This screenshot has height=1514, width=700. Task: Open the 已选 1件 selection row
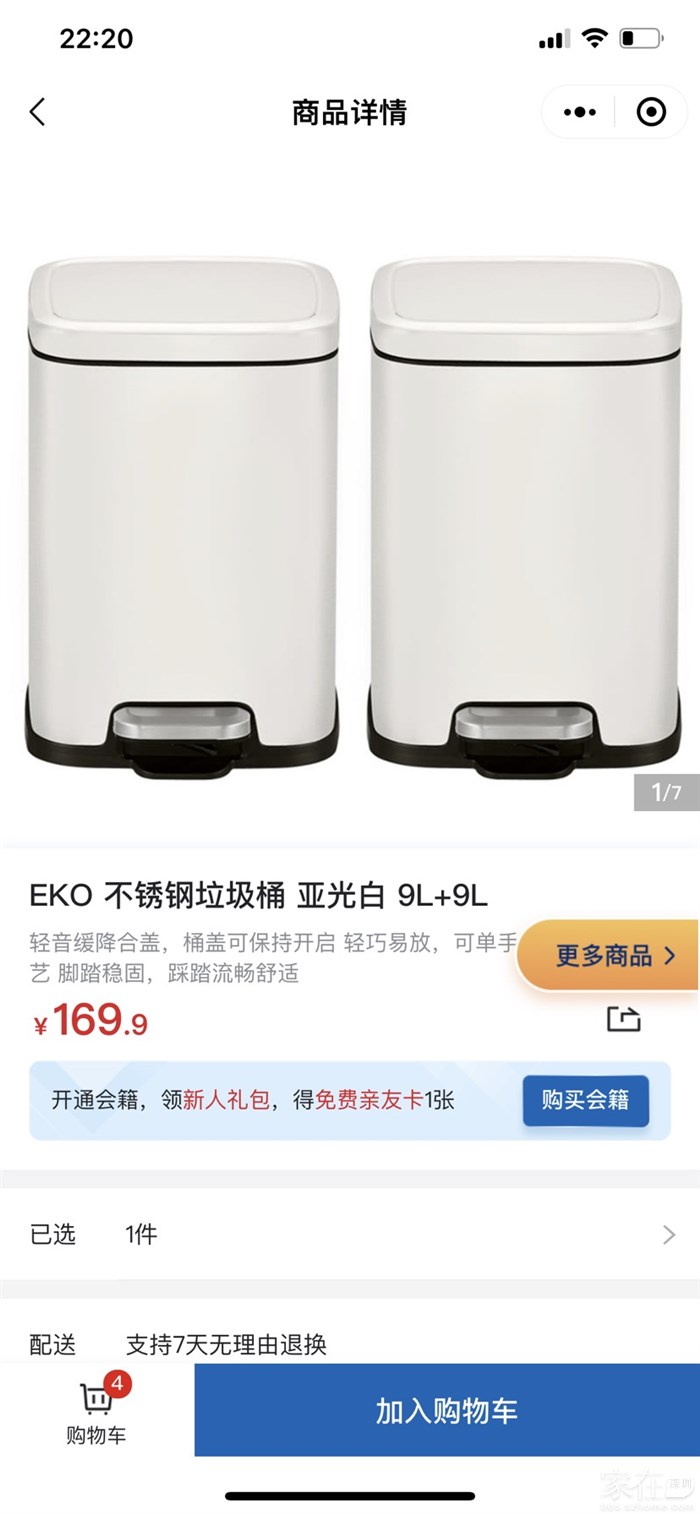point(350,1234)
